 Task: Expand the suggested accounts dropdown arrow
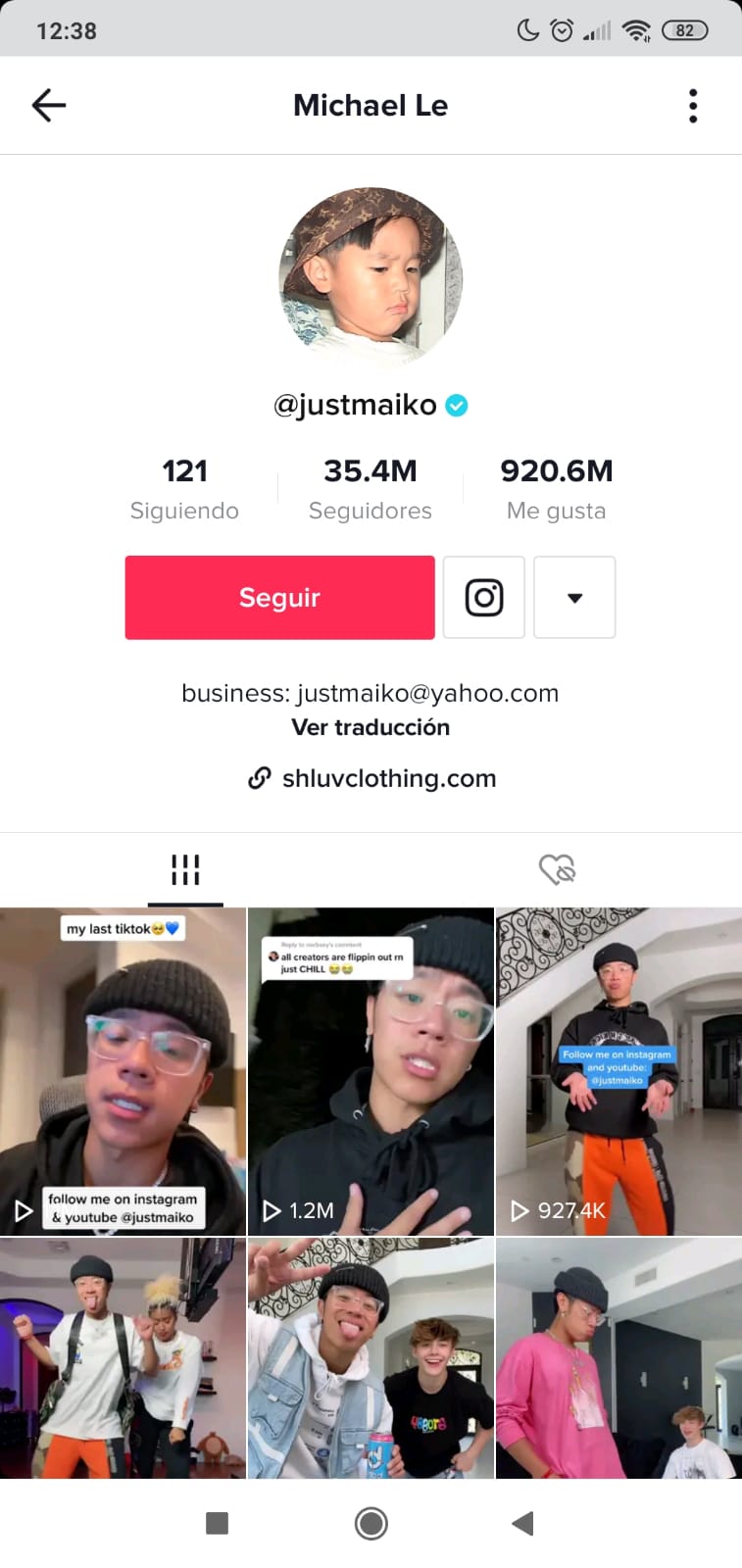tap(574, 598)
